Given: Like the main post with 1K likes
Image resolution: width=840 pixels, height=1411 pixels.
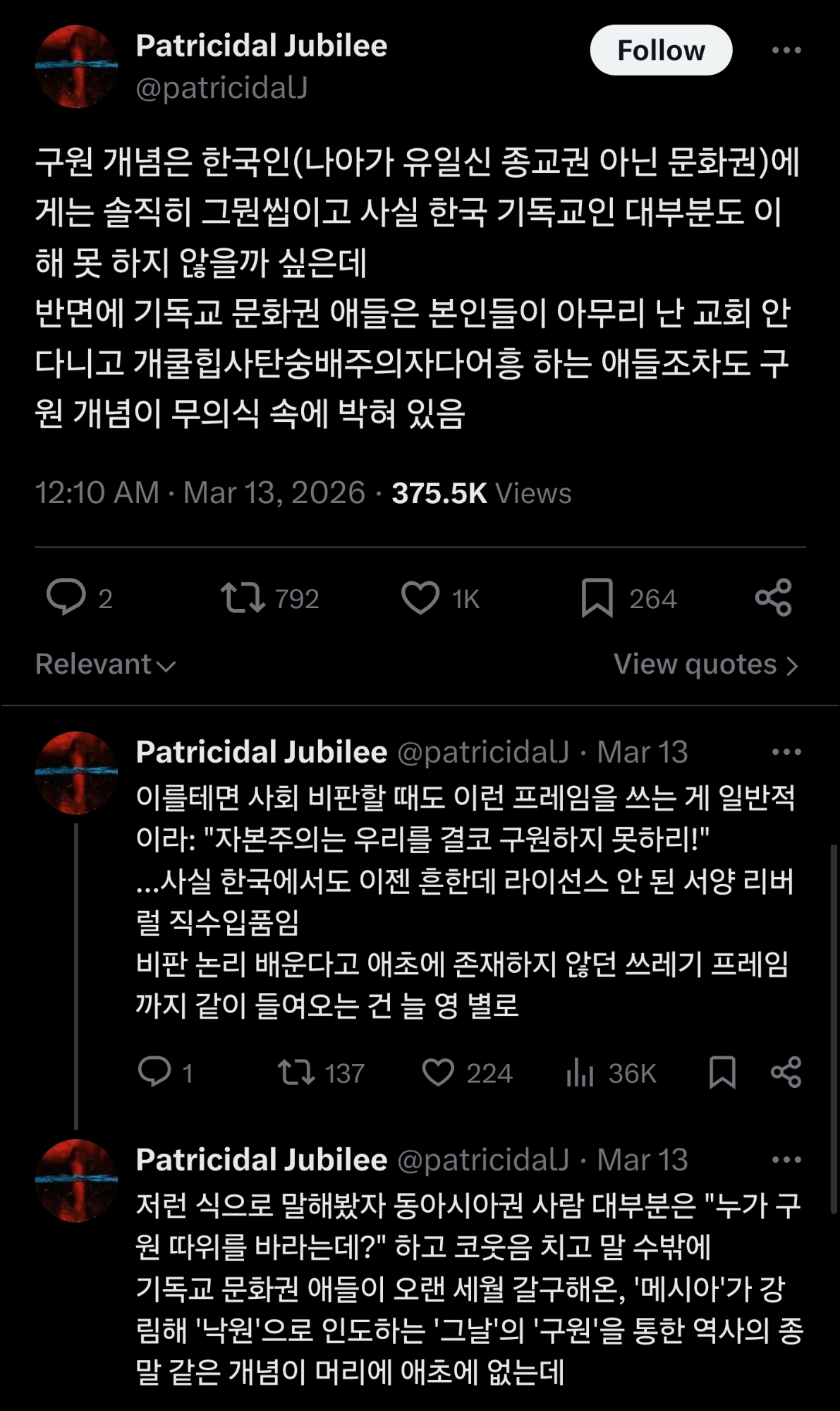Looking at the screenshot, I should 420,598.
